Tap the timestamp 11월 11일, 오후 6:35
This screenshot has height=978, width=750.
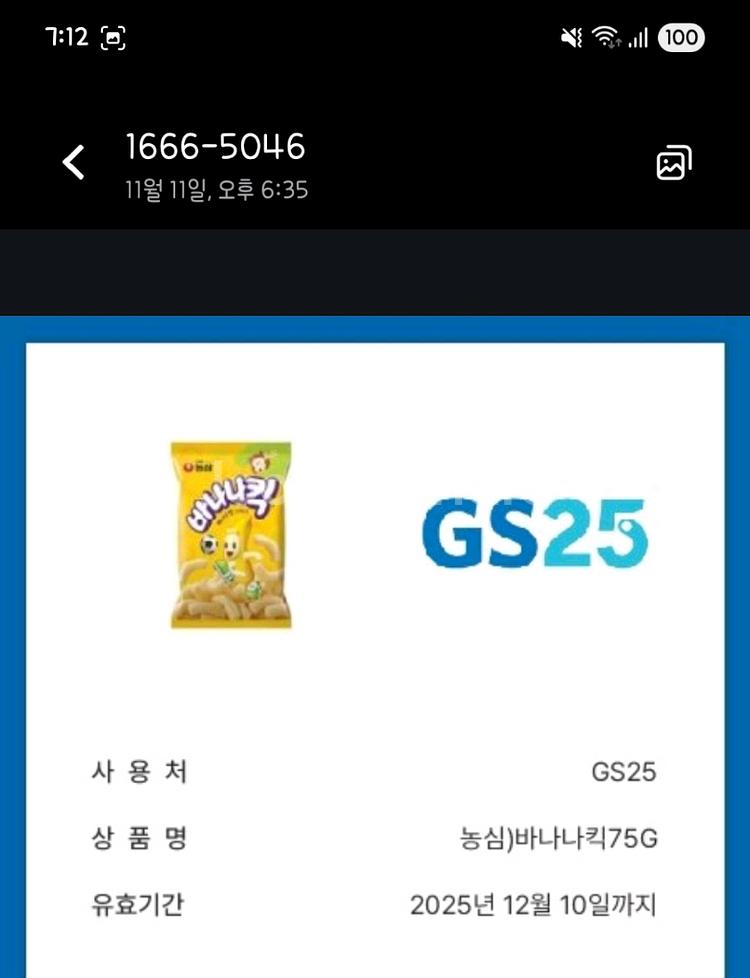pos(218,190)
